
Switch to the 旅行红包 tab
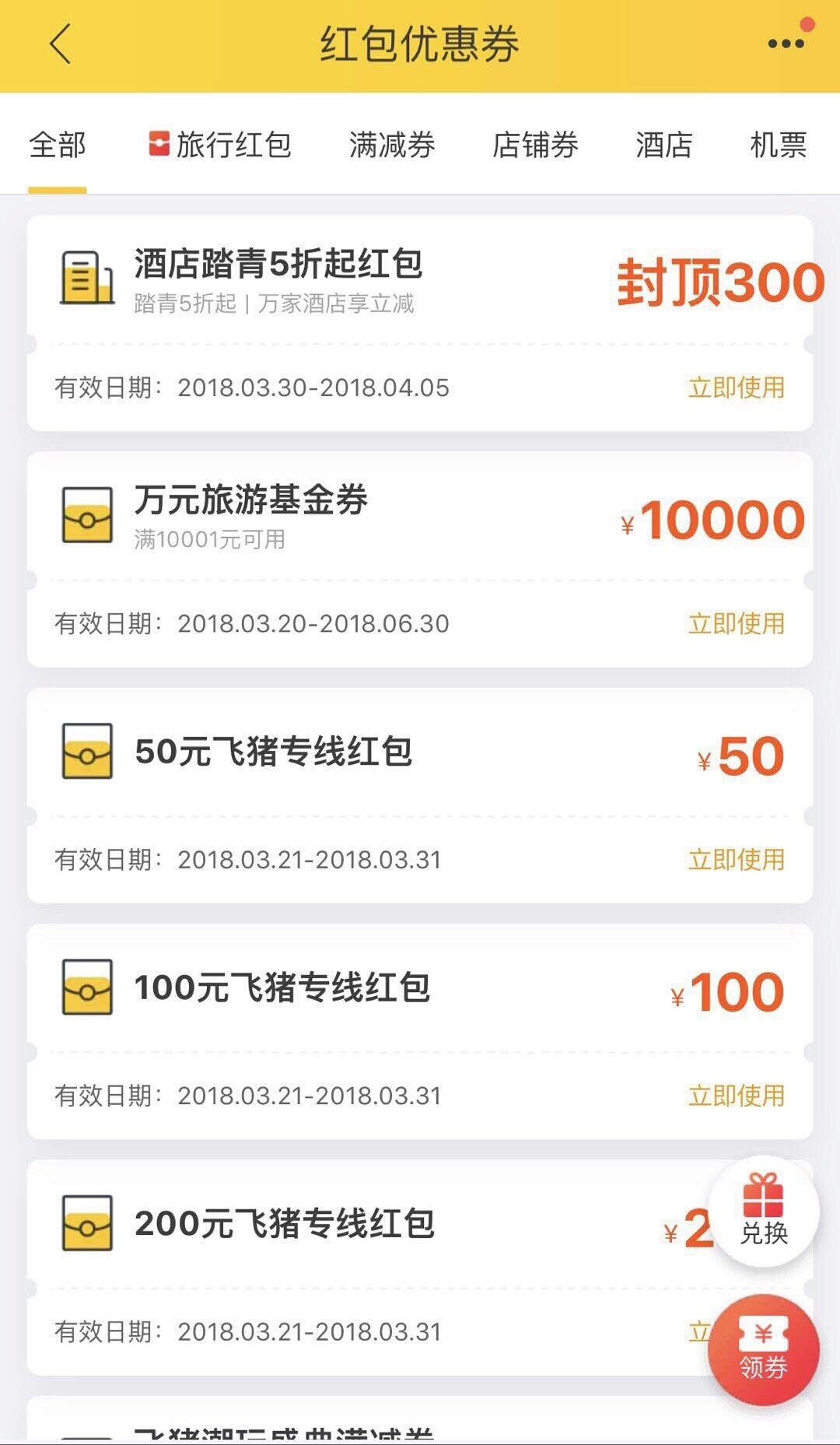pos(220,145)
